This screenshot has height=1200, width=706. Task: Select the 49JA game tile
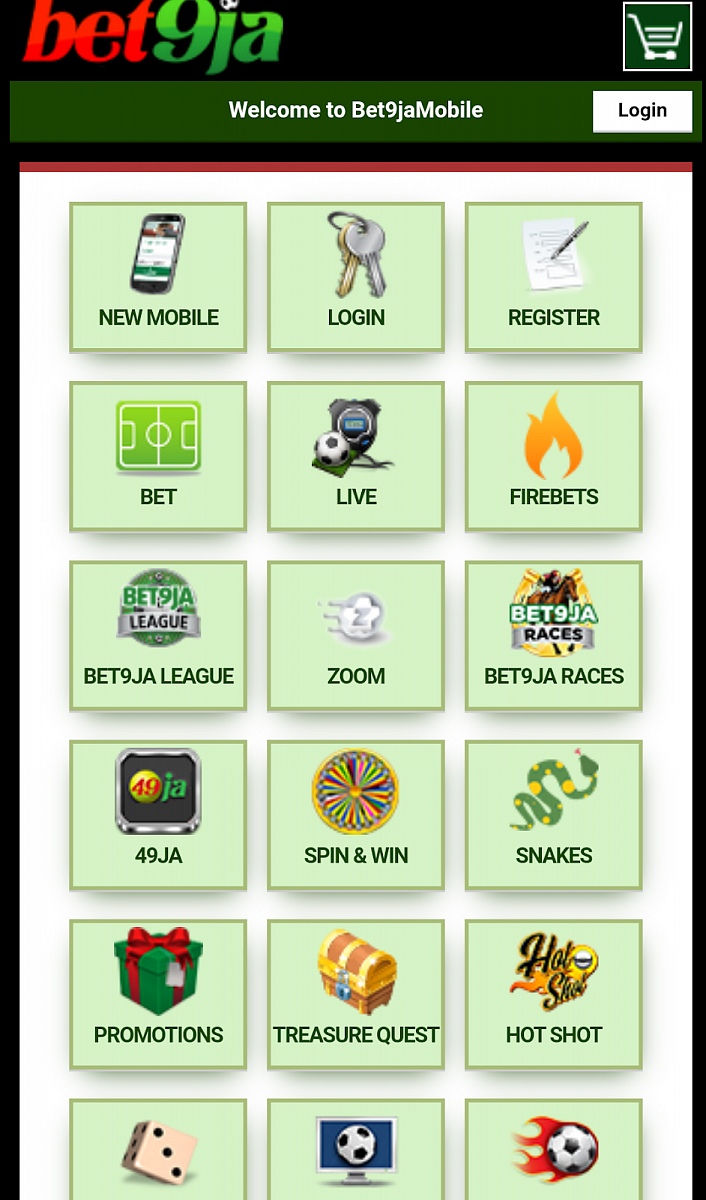coord(158,815)
